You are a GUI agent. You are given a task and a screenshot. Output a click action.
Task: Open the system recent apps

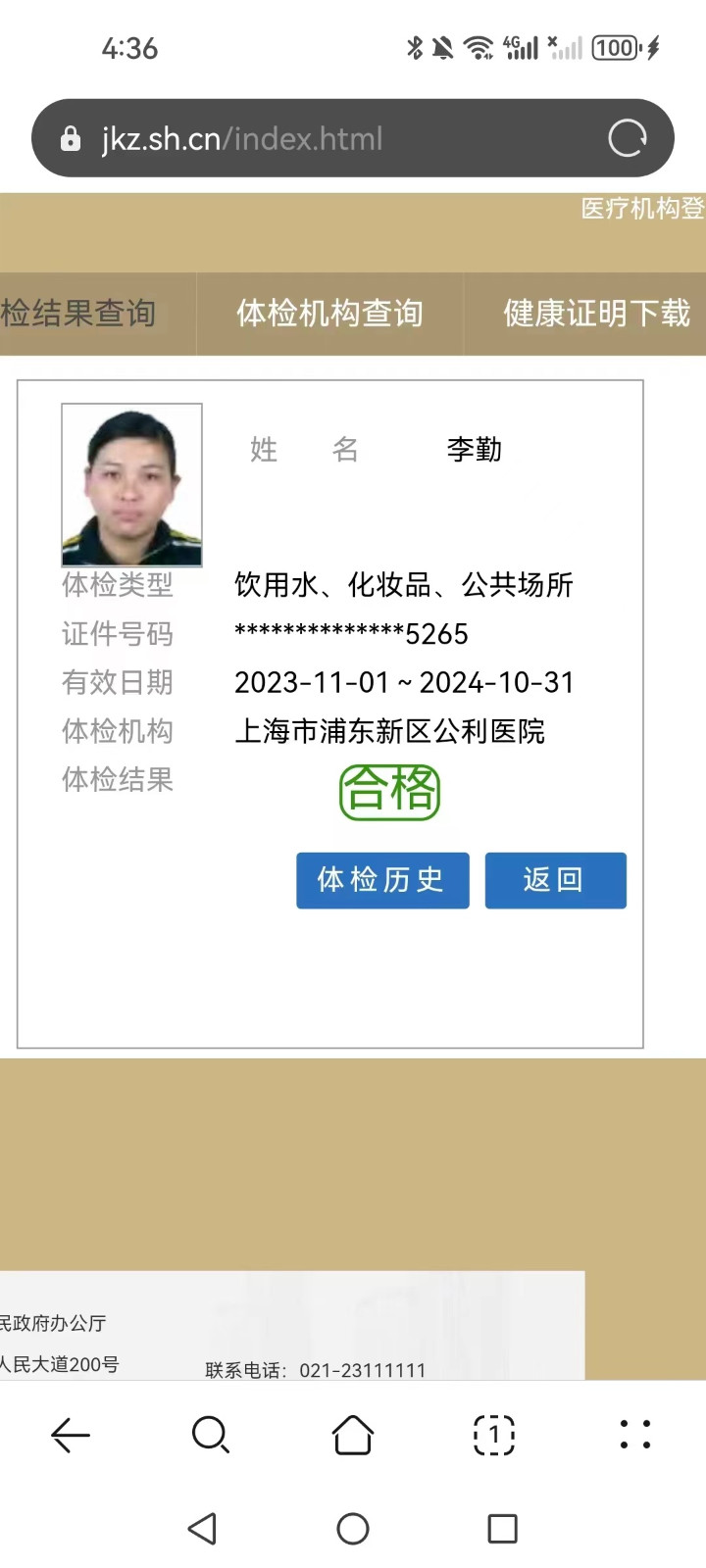point(502,1529)
